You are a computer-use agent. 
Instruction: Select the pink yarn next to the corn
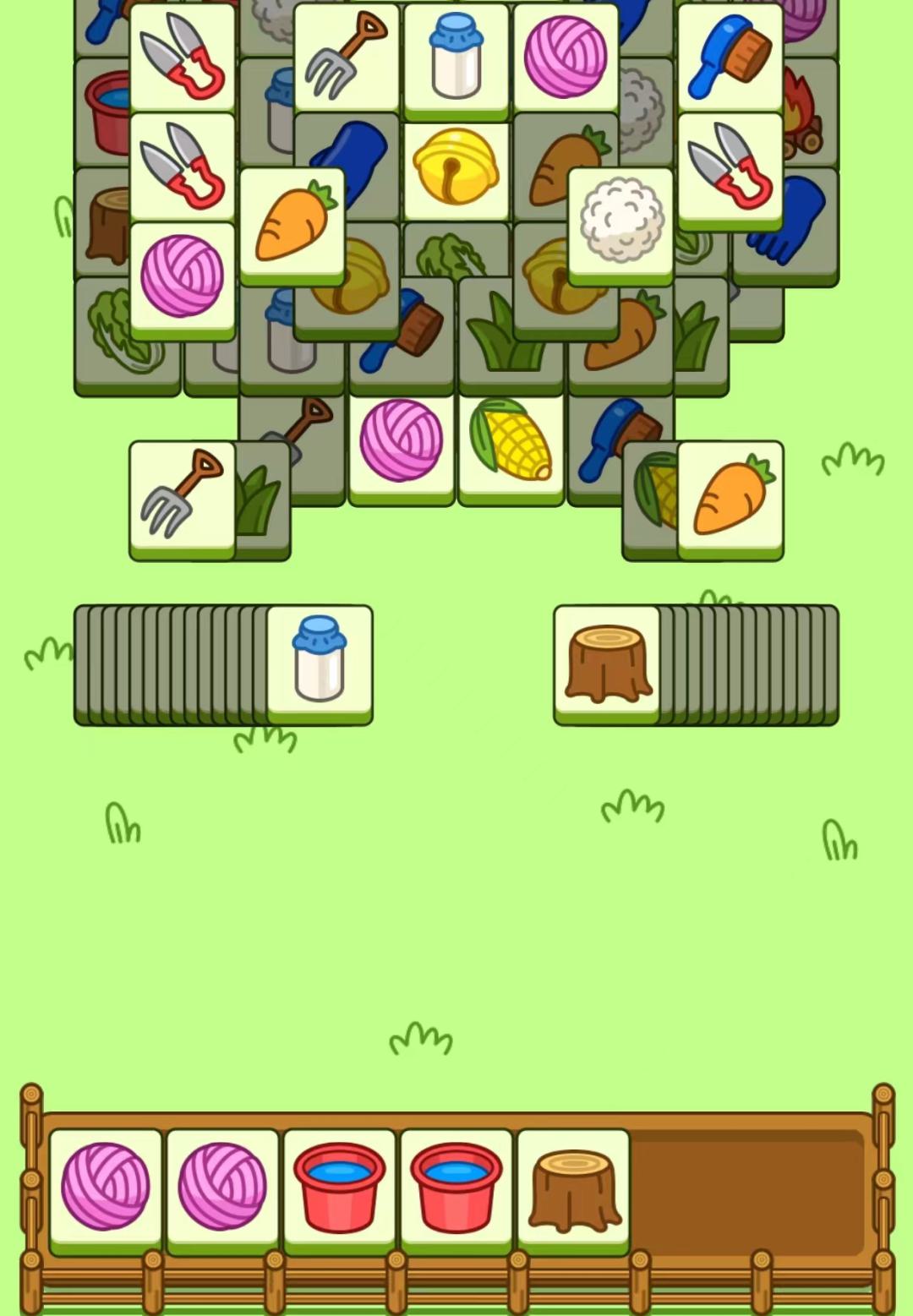pyautogui.click(x=402, y=444)
